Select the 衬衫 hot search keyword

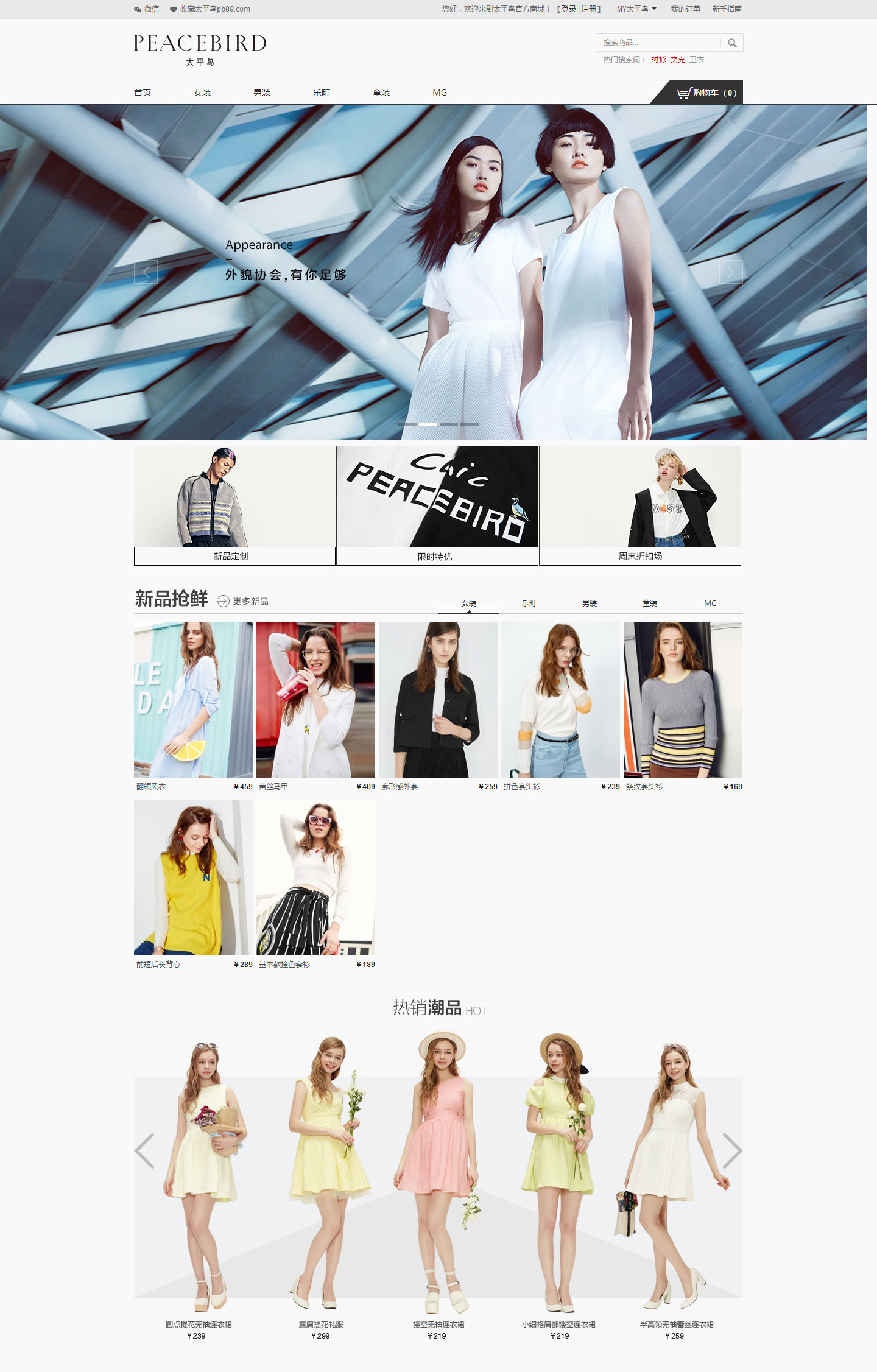pyautogui.click(x=658, y=60)
